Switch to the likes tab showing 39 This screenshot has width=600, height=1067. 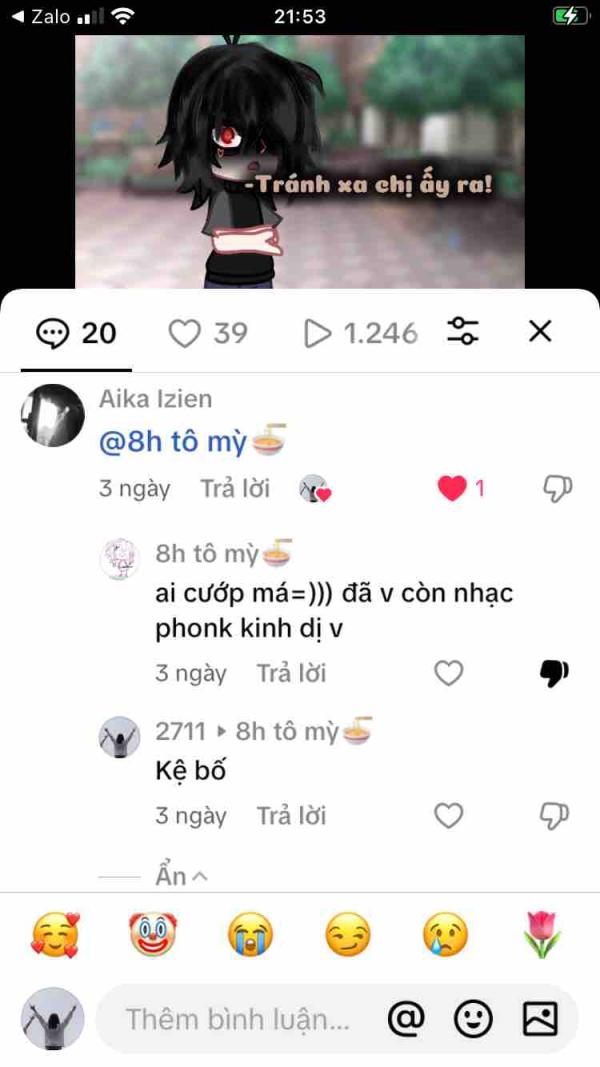(x=207, y=333)
